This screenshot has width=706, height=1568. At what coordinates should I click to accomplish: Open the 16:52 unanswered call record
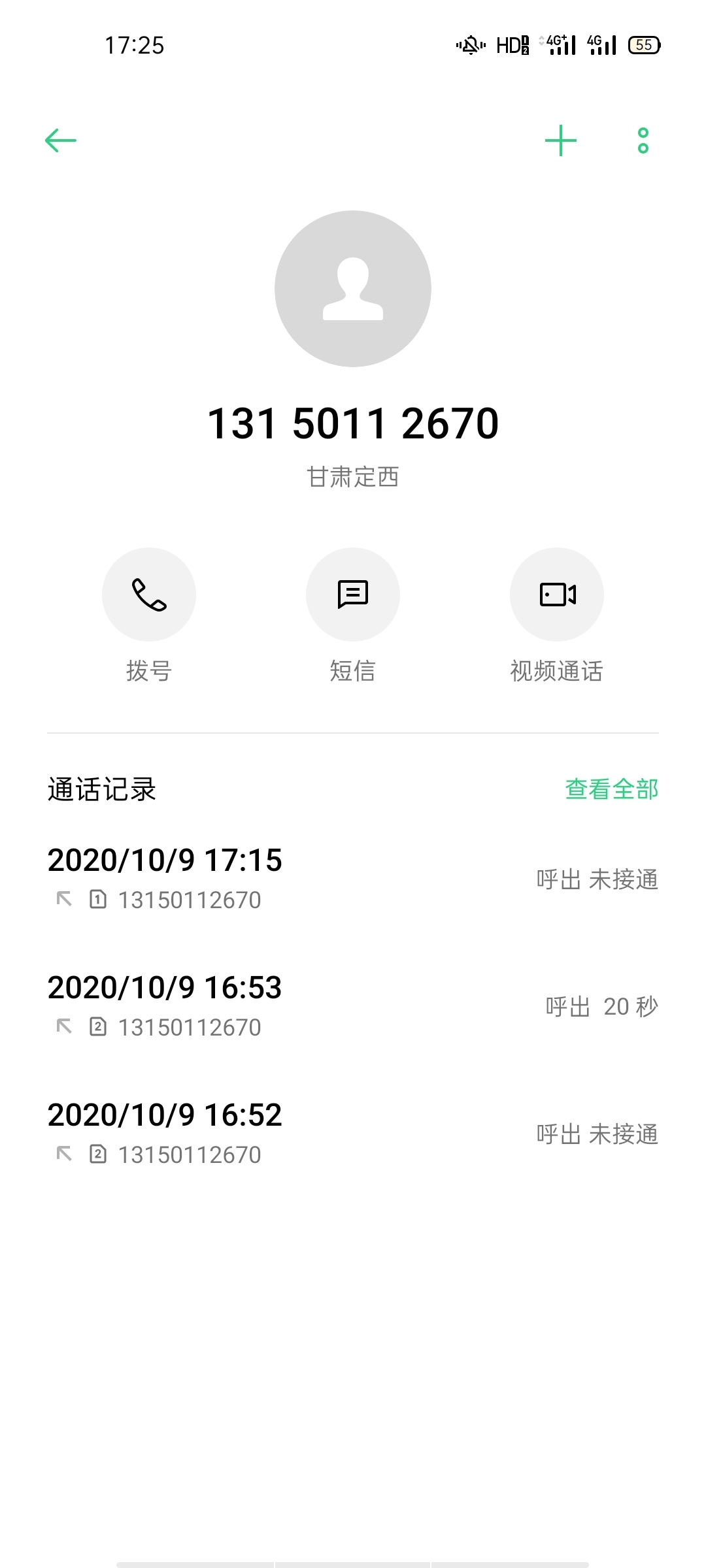point(353,1134)
